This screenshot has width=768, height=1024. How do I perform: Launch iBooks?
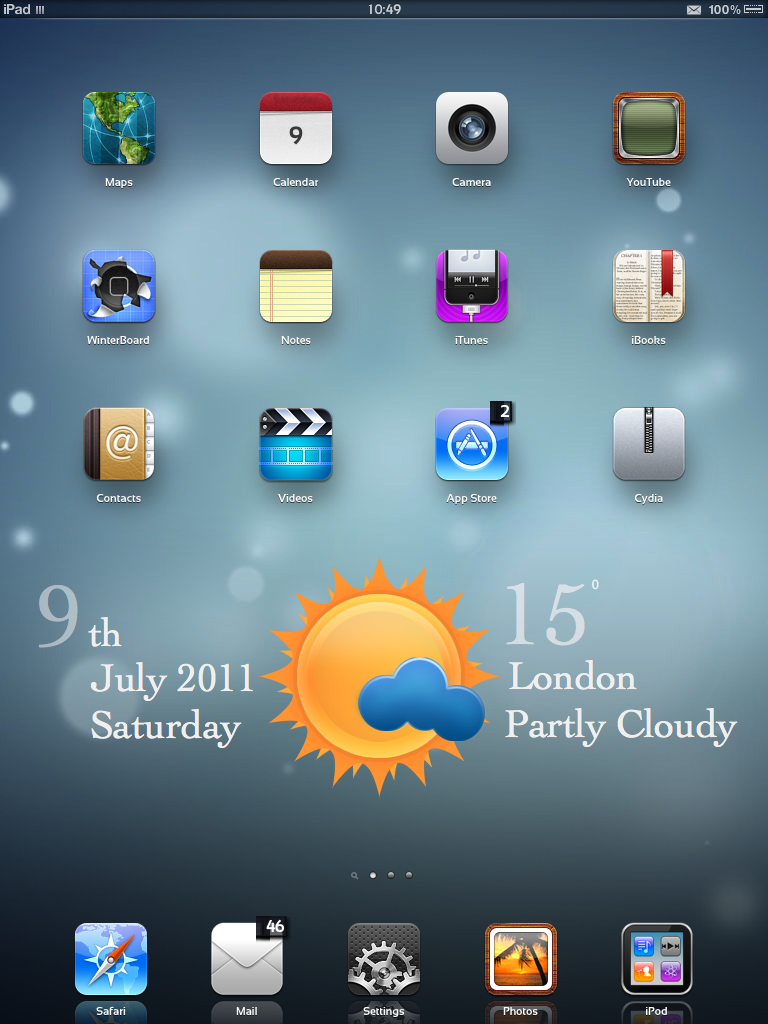(x=649, y=286)
